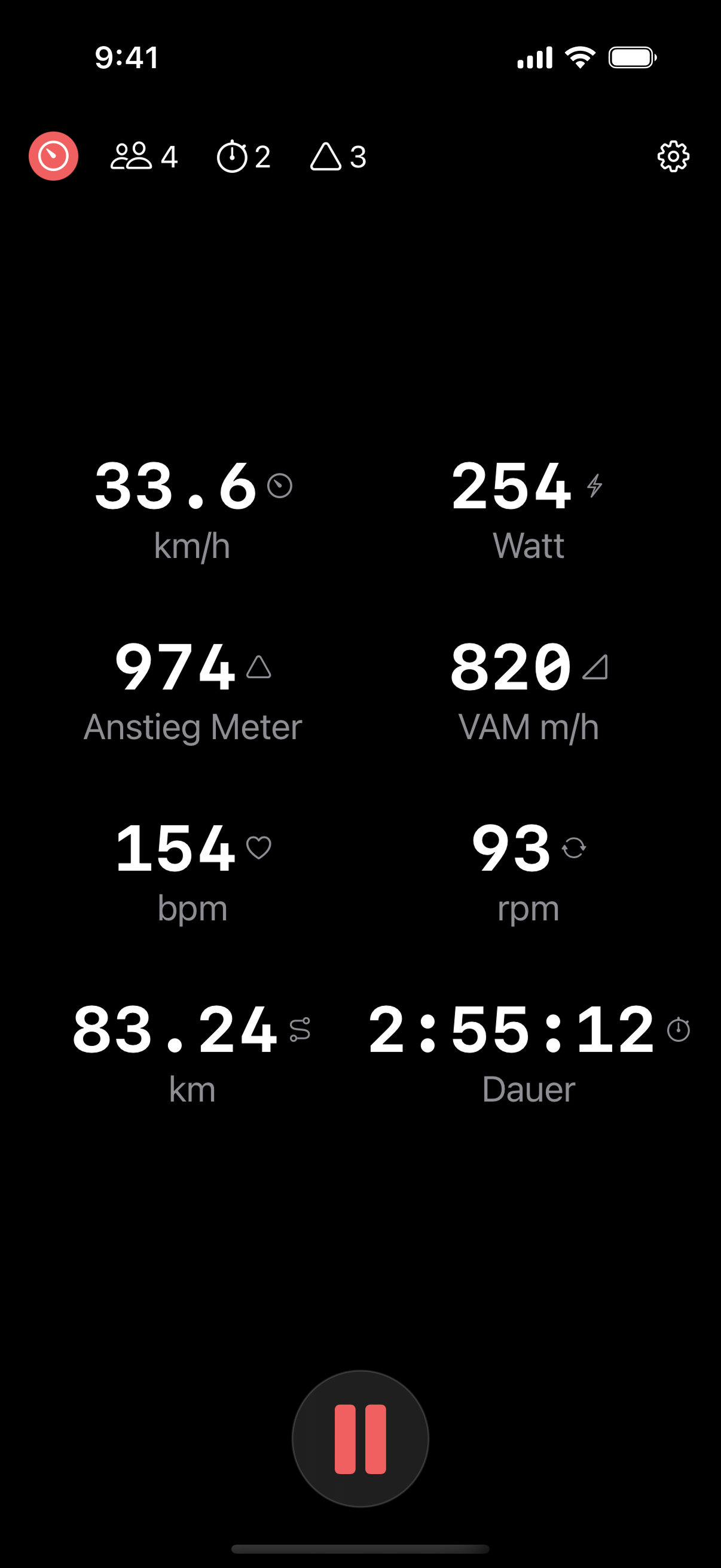Image resolution: width=721 pixels, height=1568 pixels.
Task: Tap the speedometer icon beside 33.6
Action: pyautogui.click(x=280, y=486)
